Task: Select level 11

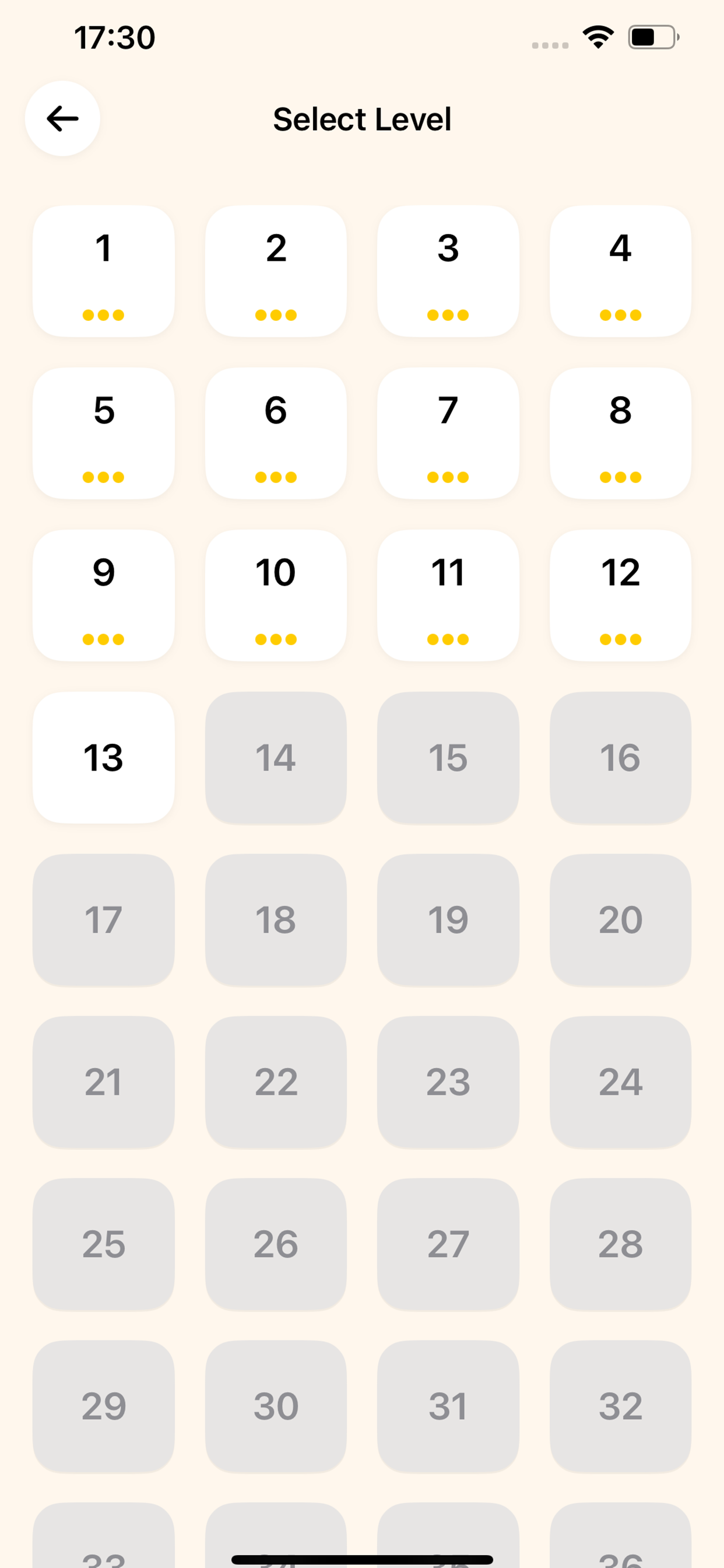Action: (x=448, y=596)
